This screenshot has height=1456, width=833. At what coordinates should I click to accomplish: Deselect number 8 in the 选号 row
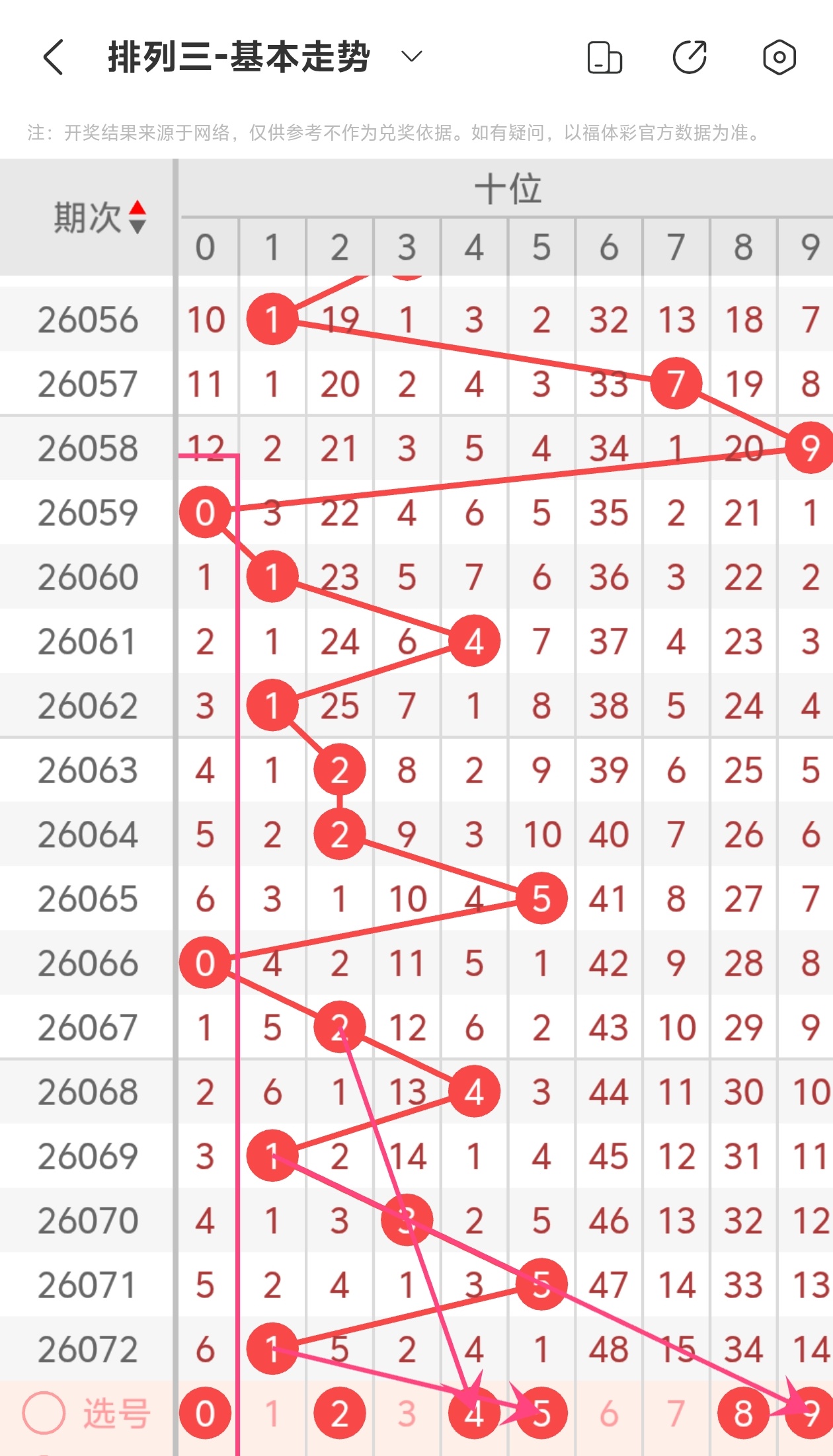(x=743, y=1413)
